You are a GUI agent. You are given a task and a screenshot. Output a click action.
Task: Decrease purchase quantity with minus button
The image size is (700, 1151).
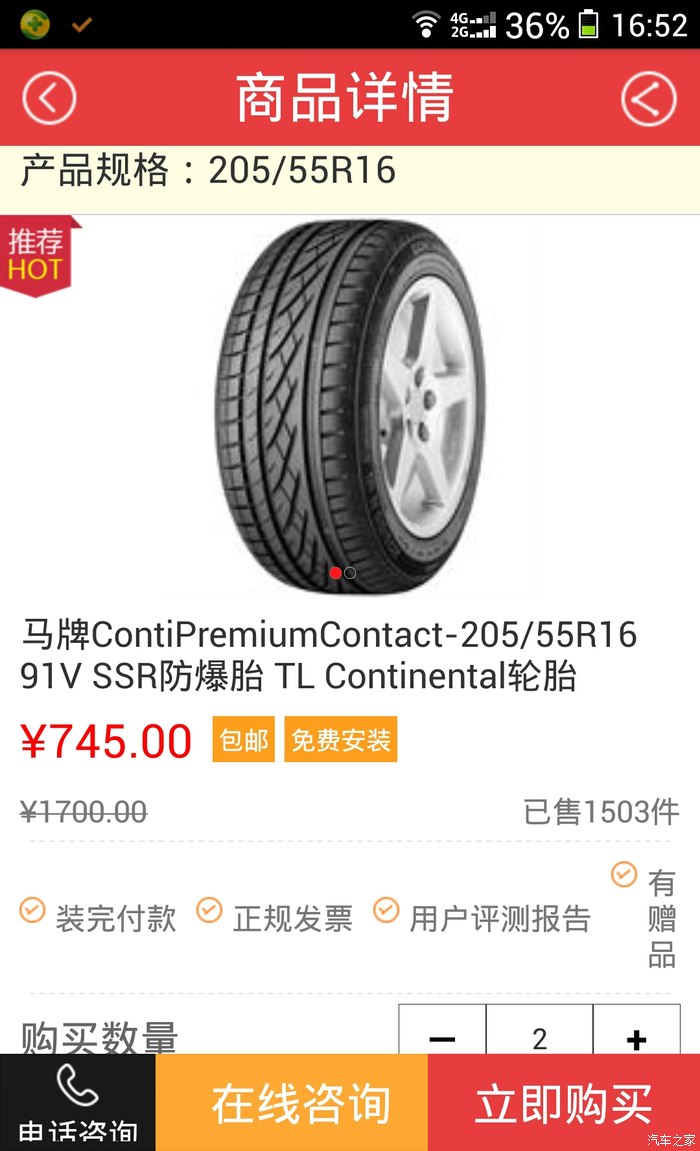[x=442, y=1035]
